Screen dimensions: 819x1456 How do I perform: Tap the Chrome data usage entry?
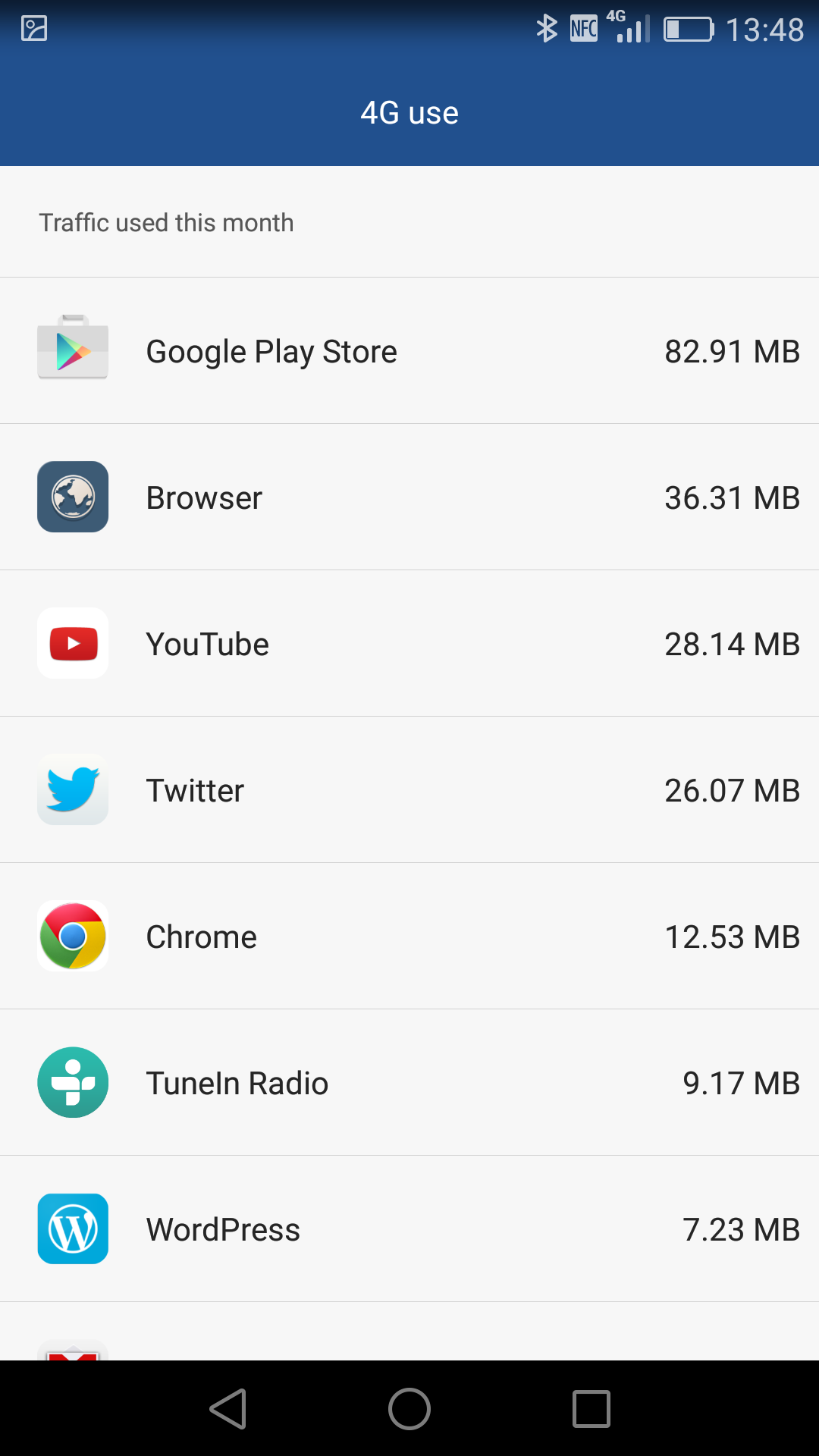(409, 936)
